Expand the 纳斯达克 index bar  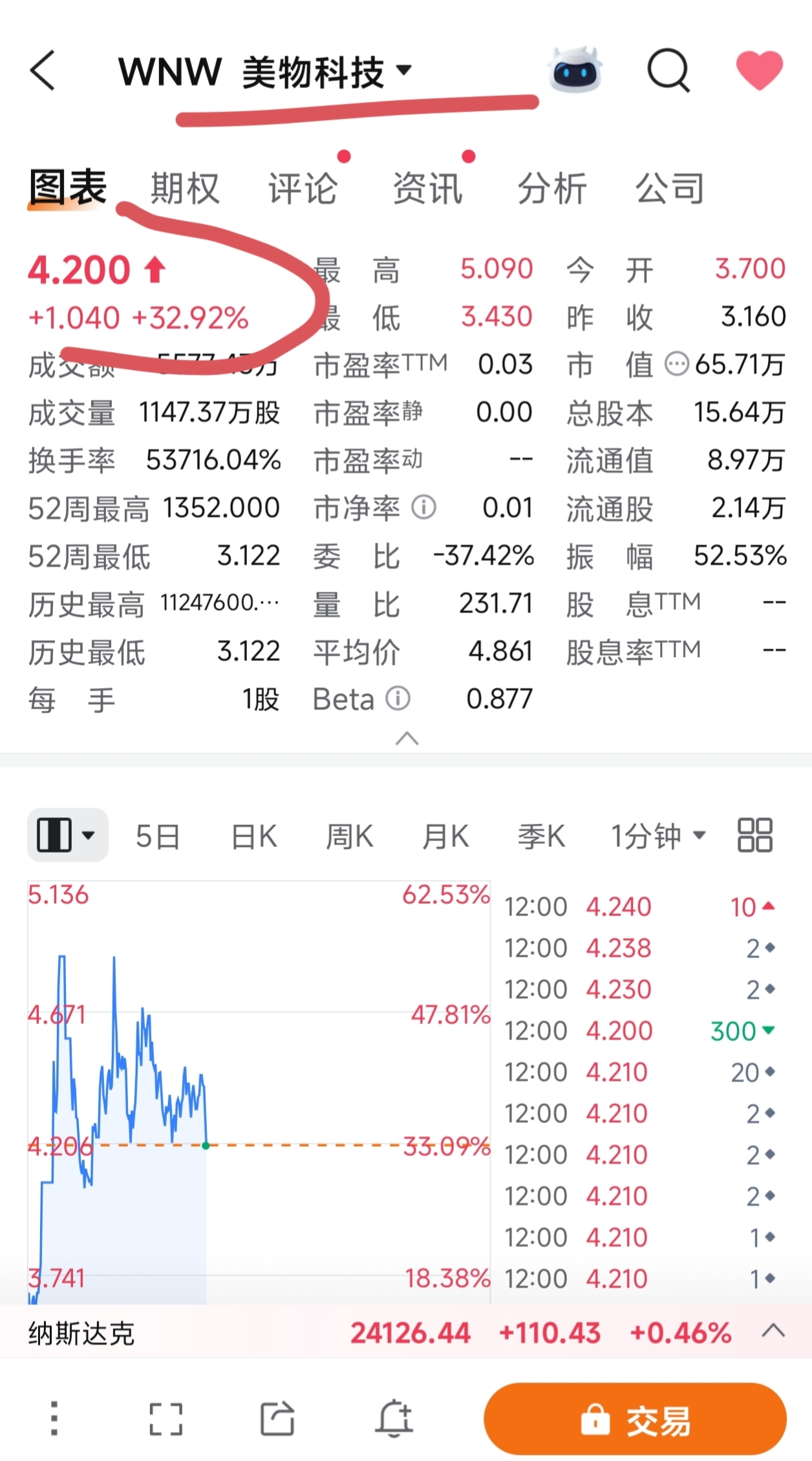773,1331
